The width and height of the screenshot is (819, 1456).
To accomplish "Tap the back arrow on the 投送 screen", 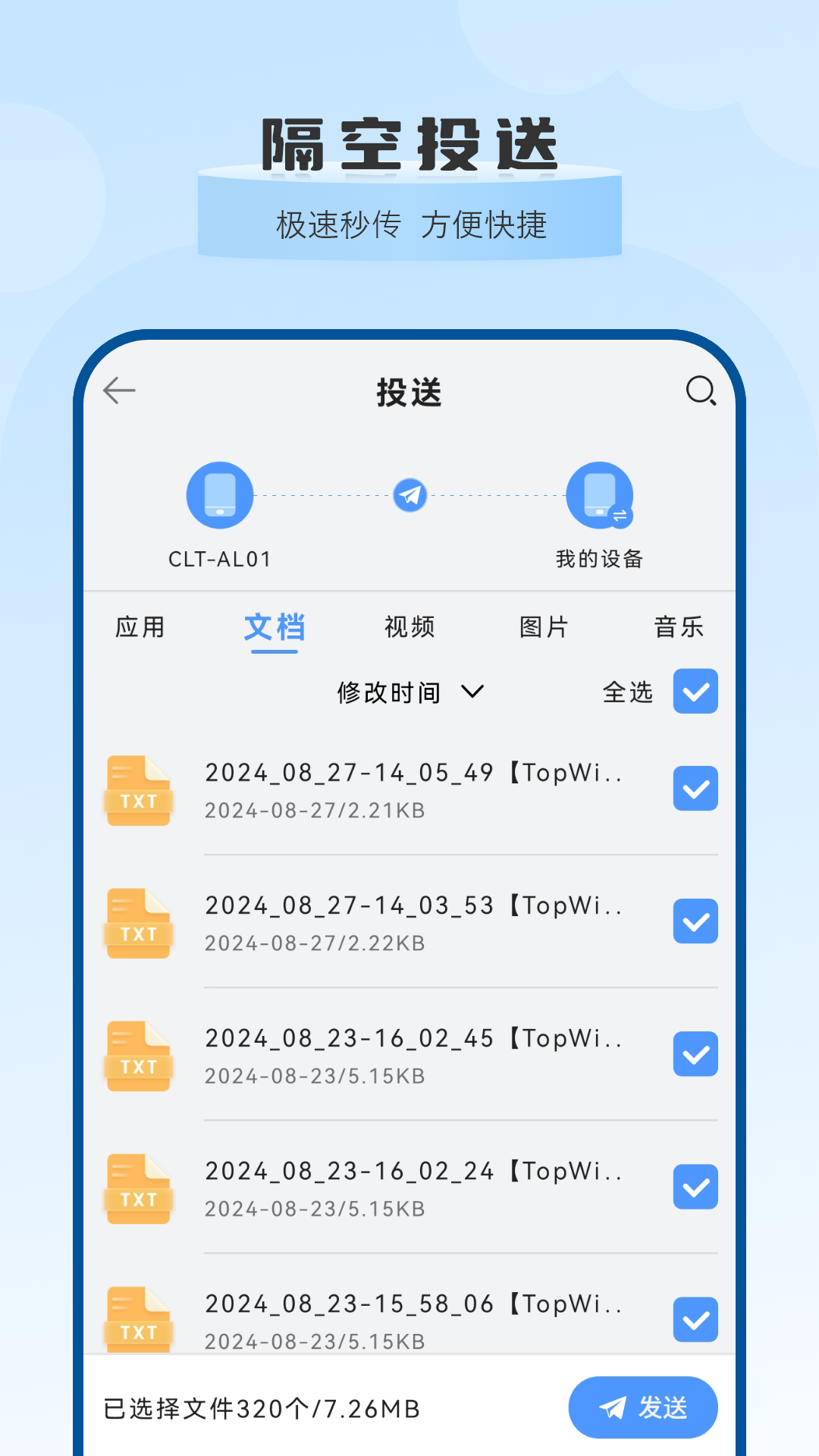I will click(x=119, y=391).
